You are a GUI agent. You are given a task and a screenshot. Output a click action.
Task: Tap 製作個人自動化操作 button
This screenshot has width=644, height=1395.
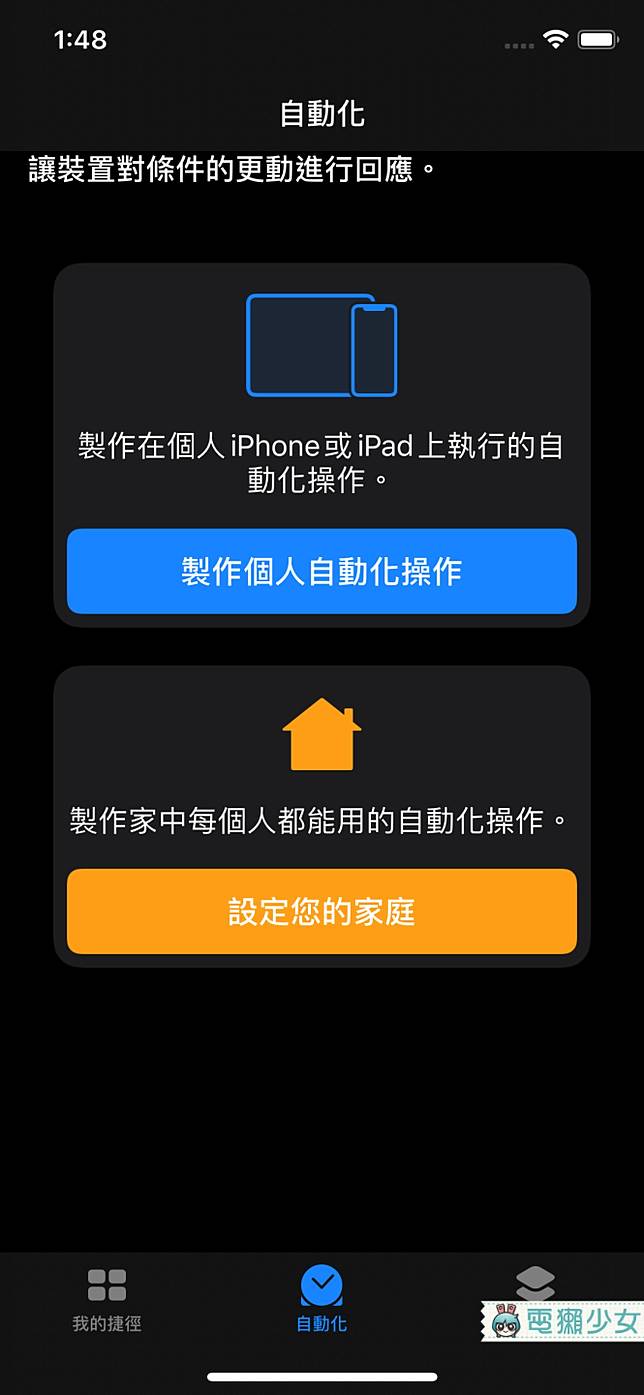(x=321, y=571)
